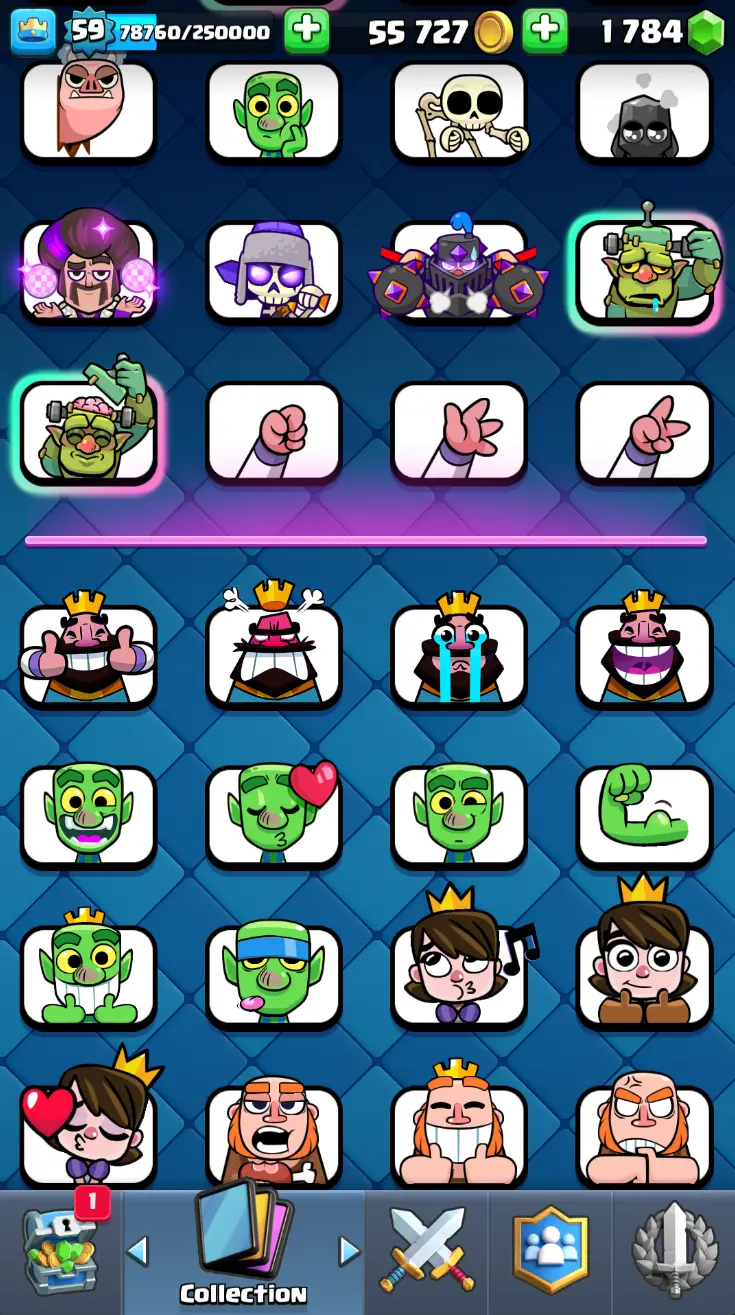Go to the crossed swords battle tab
The width and height of the screenshot is (735, 1315).
click(426, 1250)
